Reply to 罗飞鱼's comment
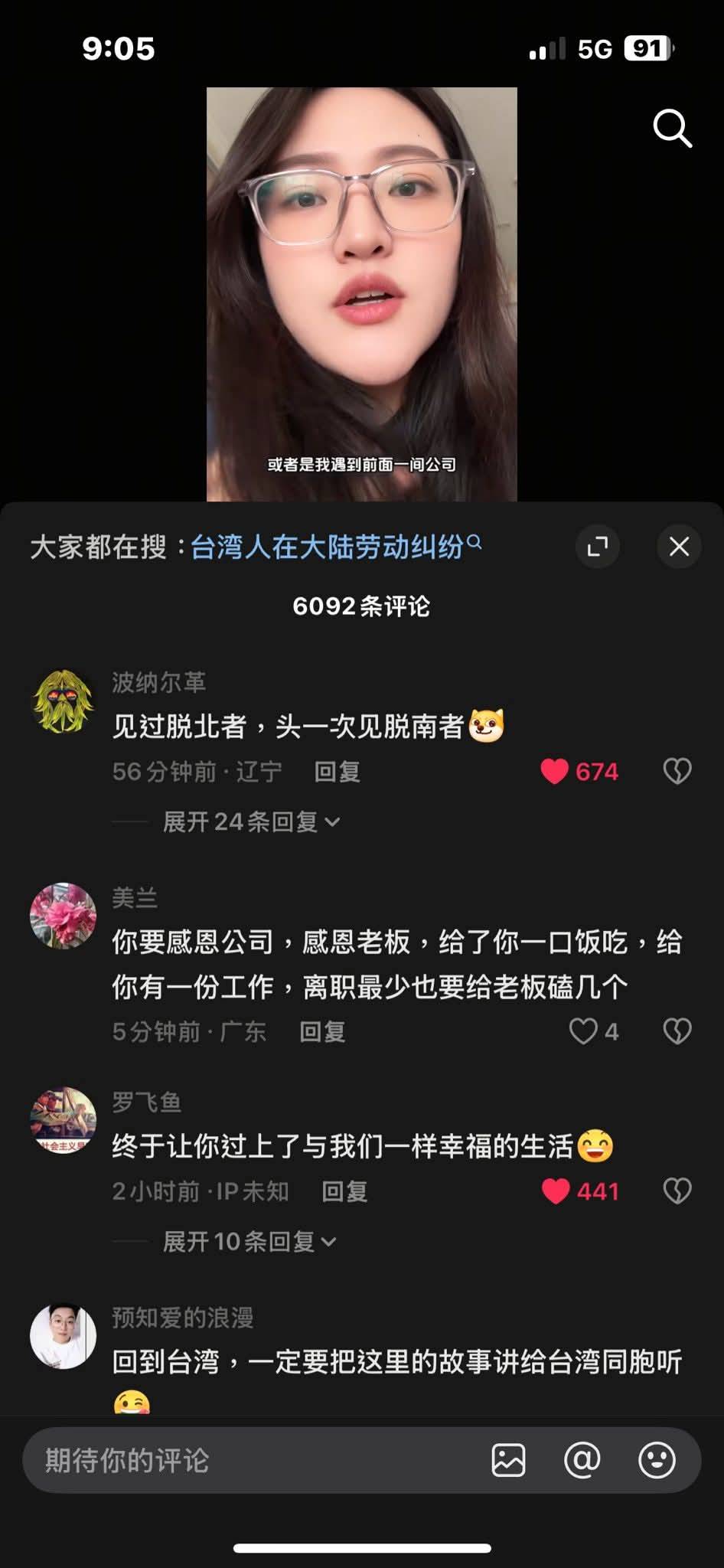 (x=344, y=1191)
